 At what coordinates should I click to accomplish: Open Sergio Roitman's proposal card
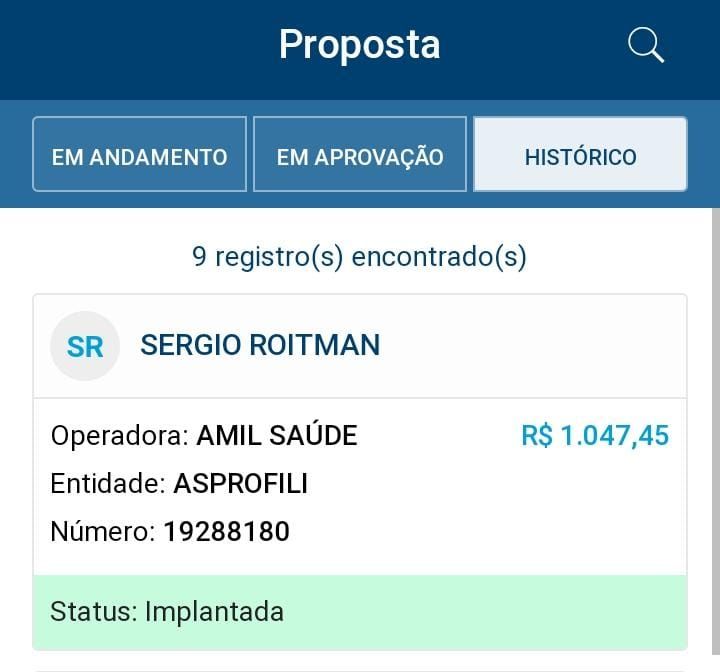pos(359,470)
